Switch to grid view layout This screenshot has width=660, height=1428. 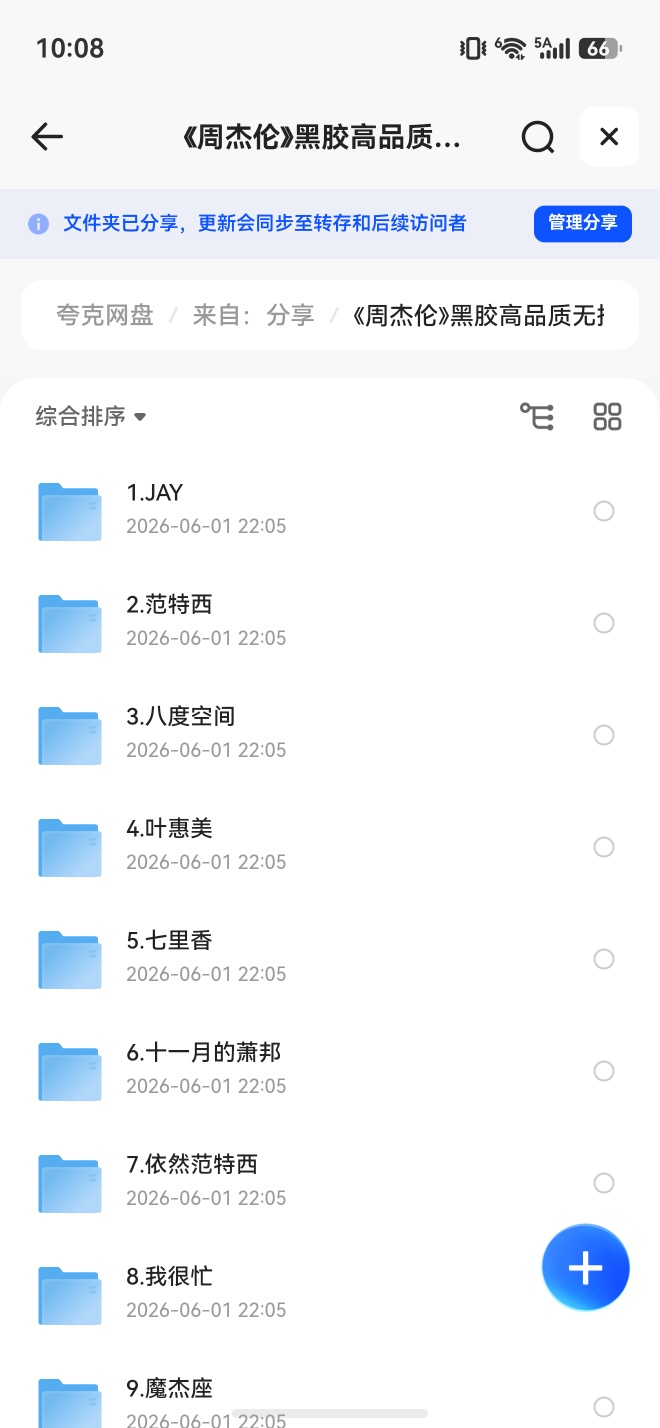coord(607,416)
